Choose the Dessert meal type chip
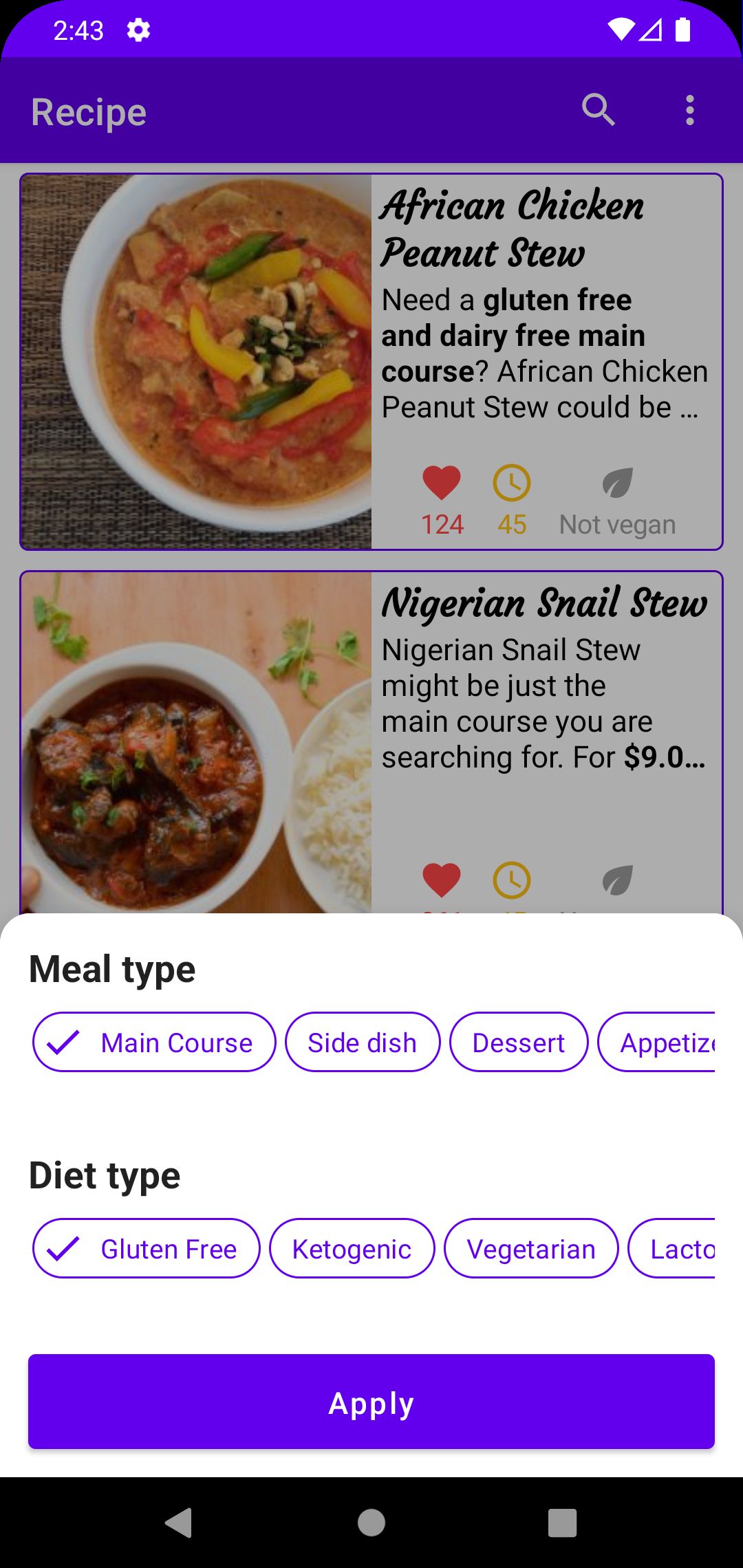 [x=519, y=1042]
